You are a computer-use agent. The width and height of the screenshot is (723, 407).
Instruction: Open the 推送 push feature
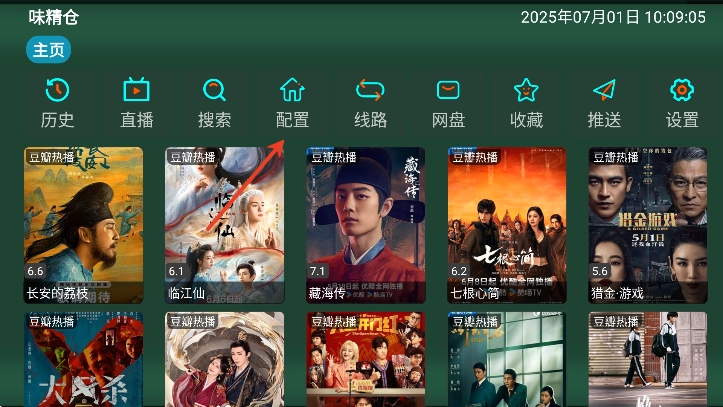click(x=604, y=103)
